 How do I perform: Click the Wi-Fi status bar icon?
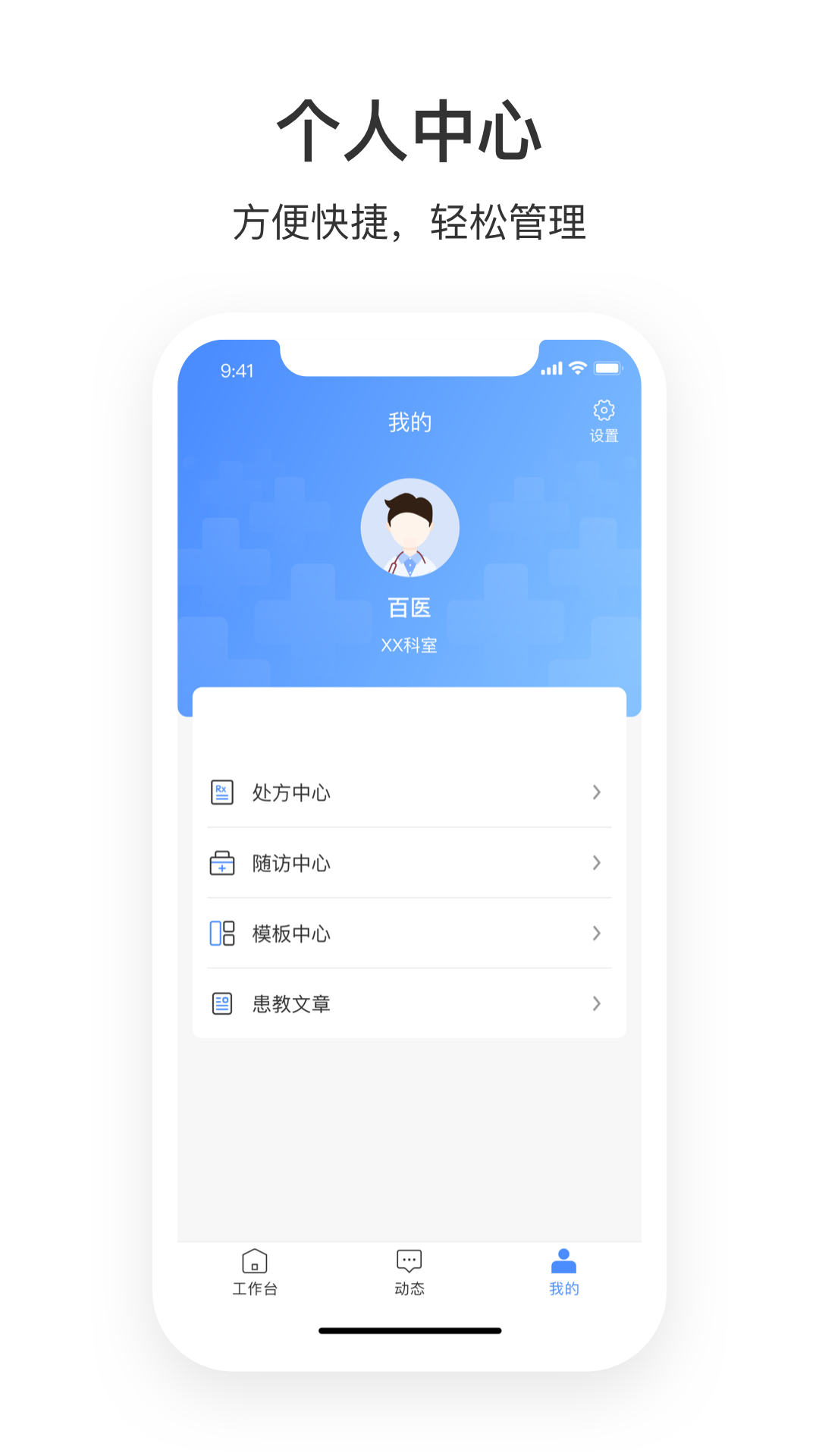[x=577, y=368]
